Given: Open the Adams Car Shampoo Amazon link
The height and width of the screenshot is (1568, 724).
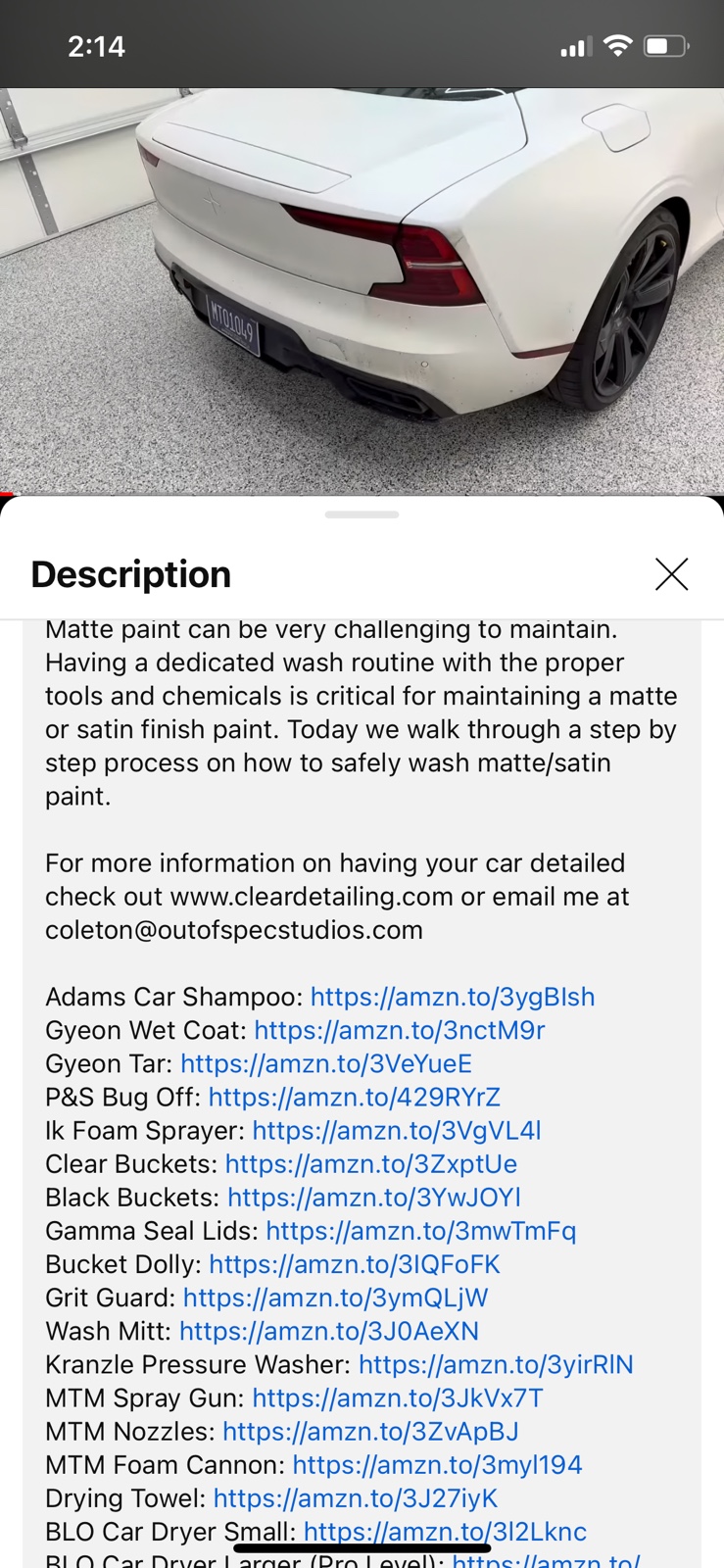Looking at the screenshot, I should (452, 997).
